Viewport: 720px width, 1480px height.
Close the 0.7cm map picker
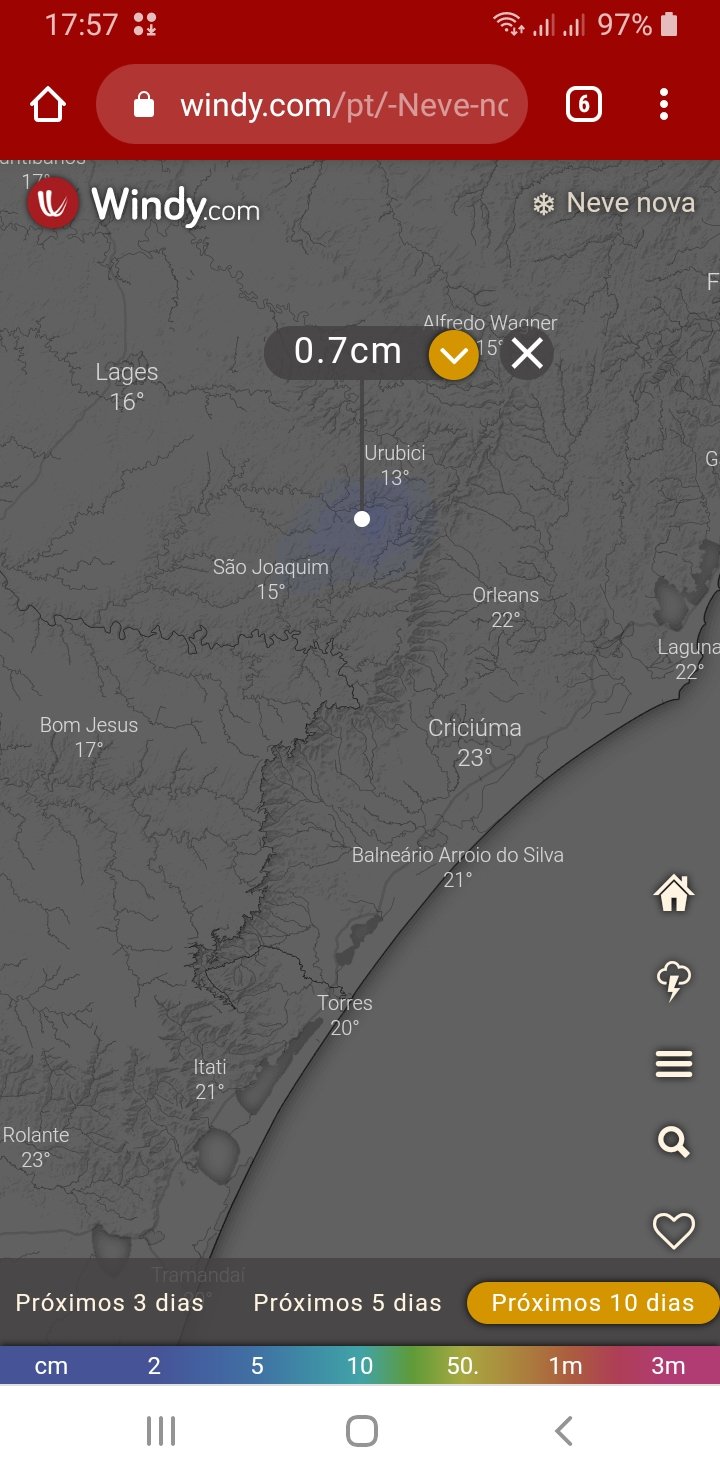[x=527, y=353]
